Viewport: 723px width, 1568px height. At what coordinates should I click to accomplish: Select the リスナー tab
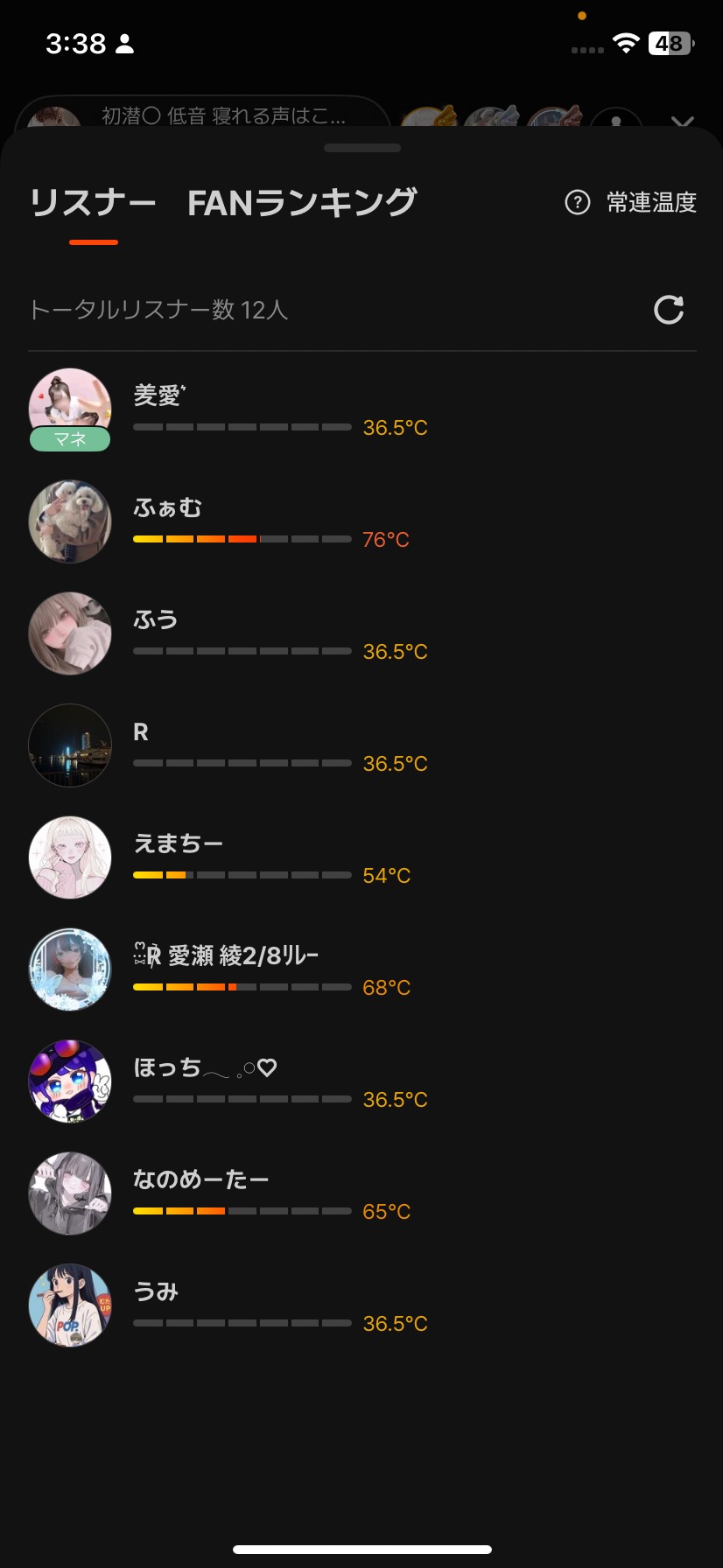pyautogui.click(x=93, y=203)
